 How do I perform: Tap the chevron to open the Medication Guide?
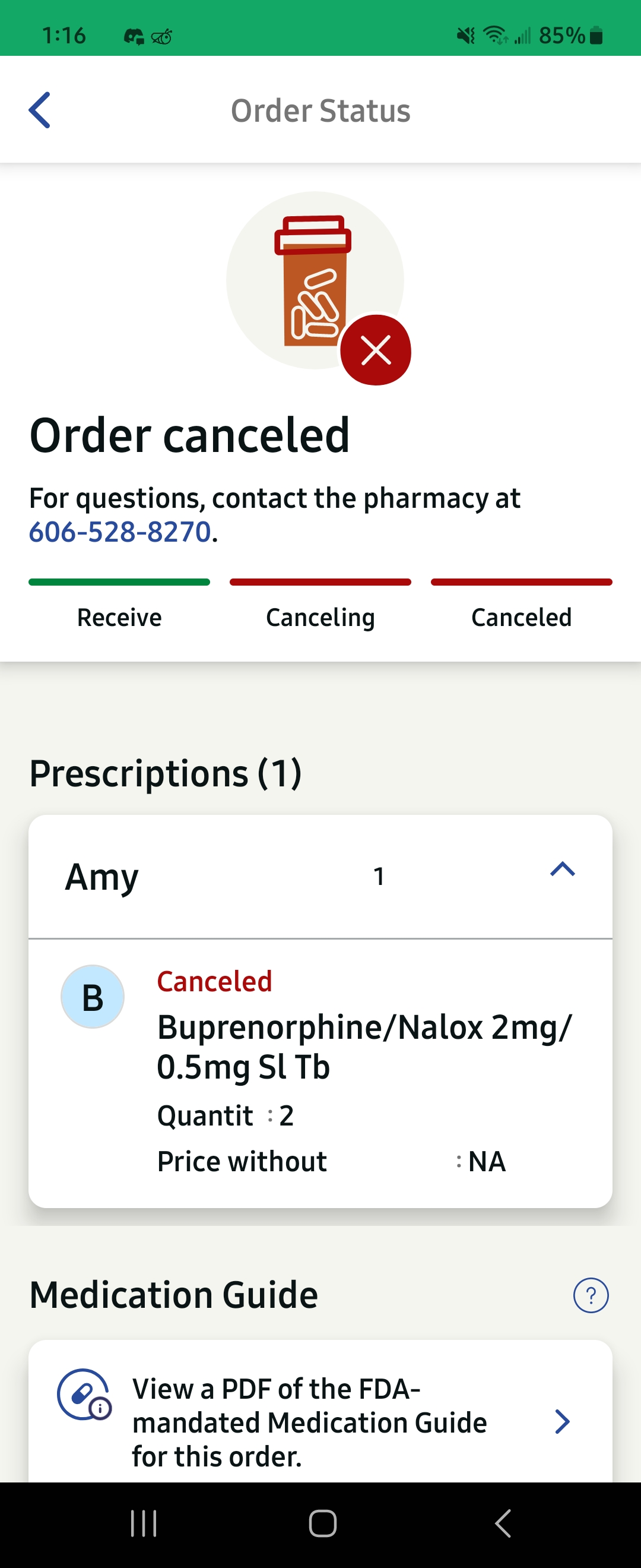point(562,1422)
